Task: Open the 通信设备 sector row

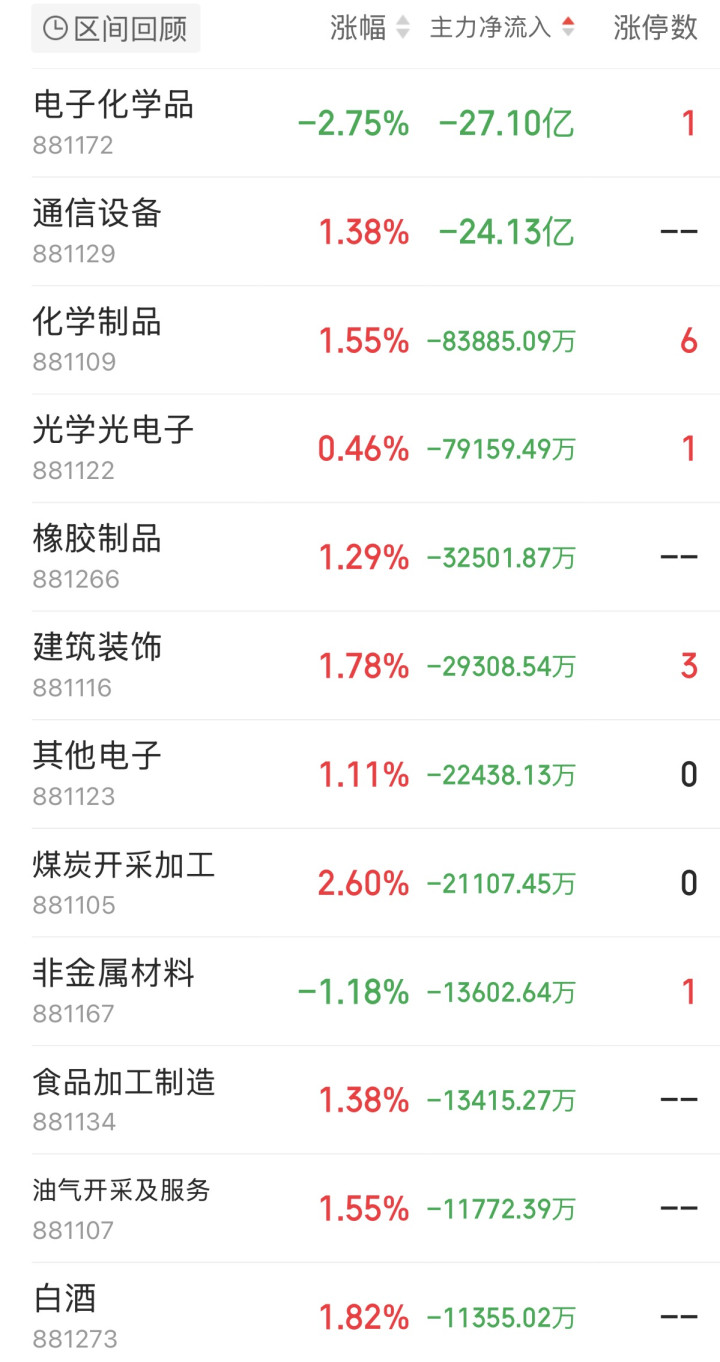Action: pos(360,232)
